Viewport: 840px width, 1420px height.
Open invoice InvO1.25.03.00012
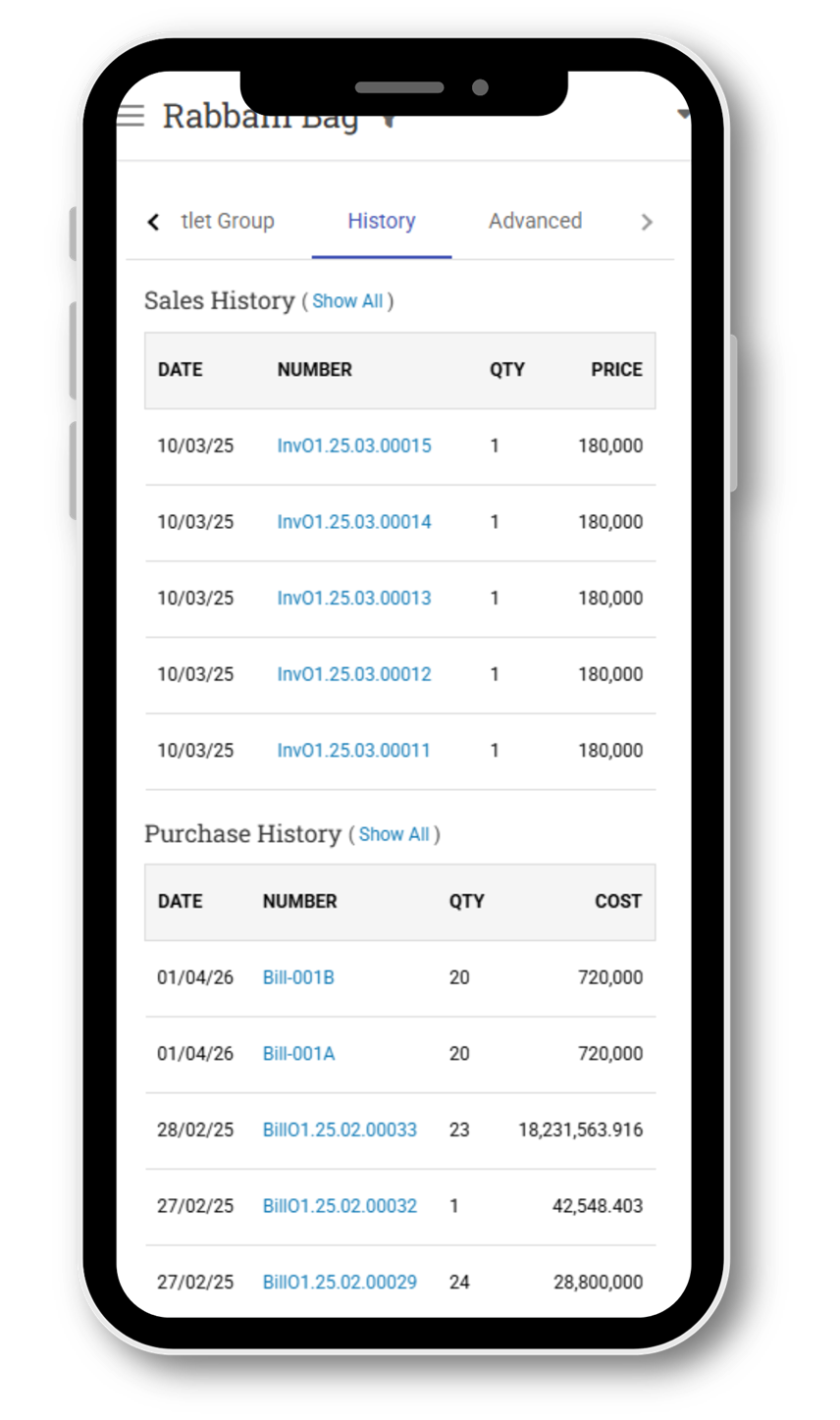[354, 674]
